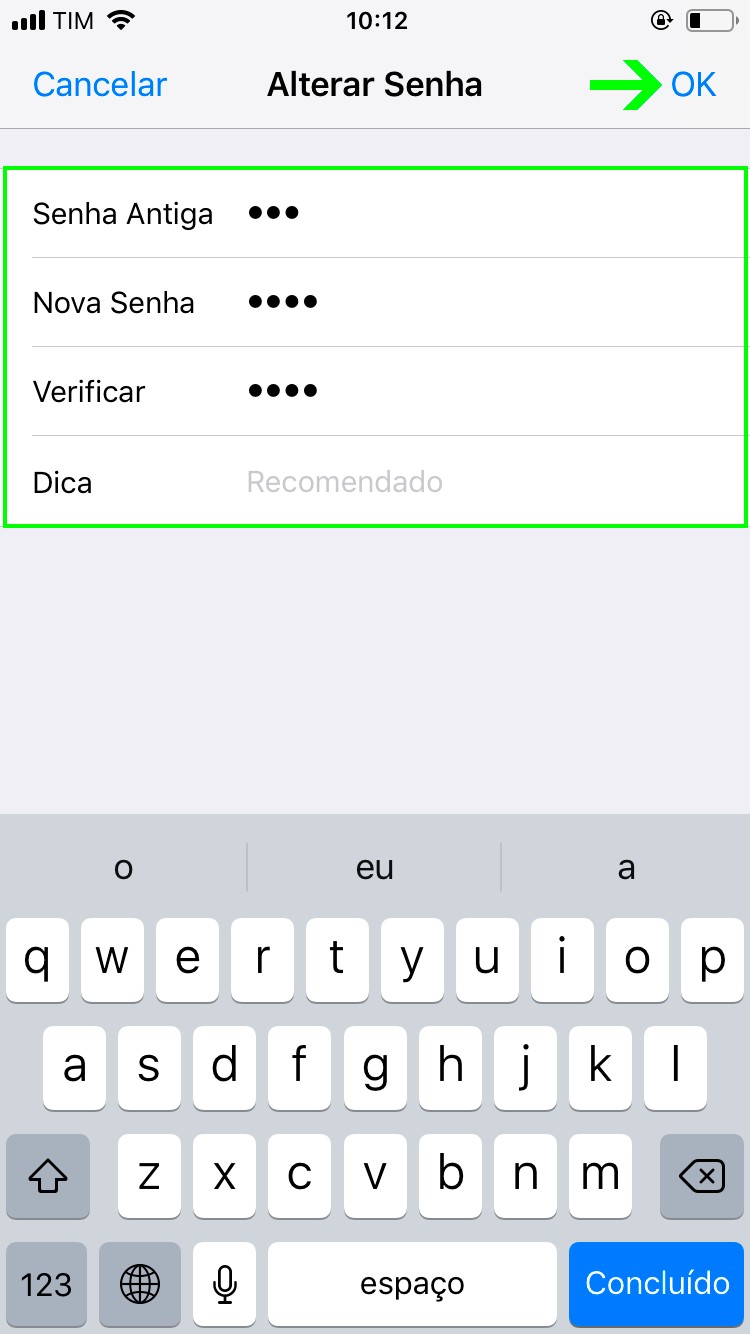Image resolution: width=750 pixels, height=1334 pixels.
Task: Enable shift on the keyboard
Action: [x=47, y=1177]
